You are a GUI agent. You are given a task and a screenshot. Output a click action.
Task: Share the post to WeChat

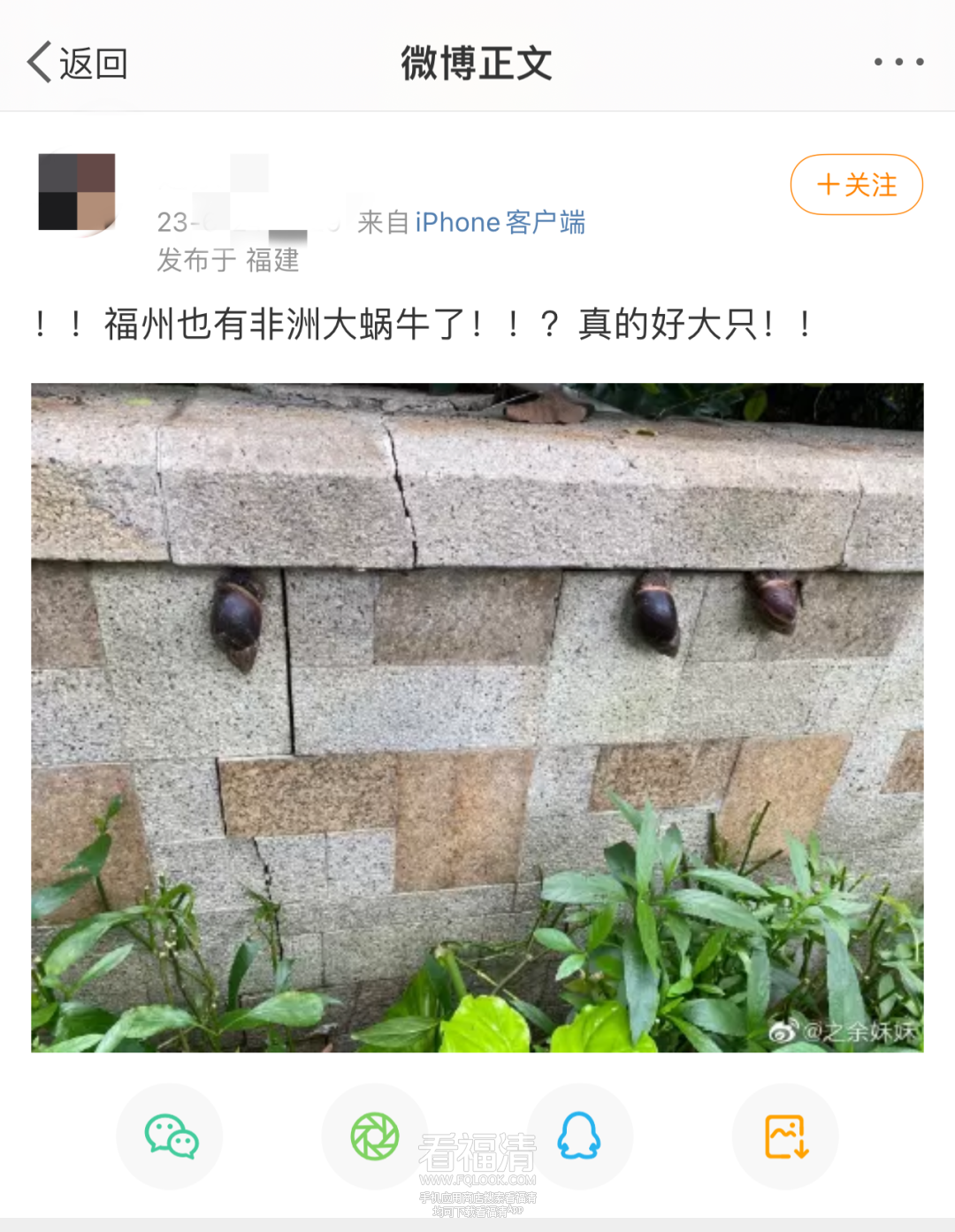coord(171,1136)
